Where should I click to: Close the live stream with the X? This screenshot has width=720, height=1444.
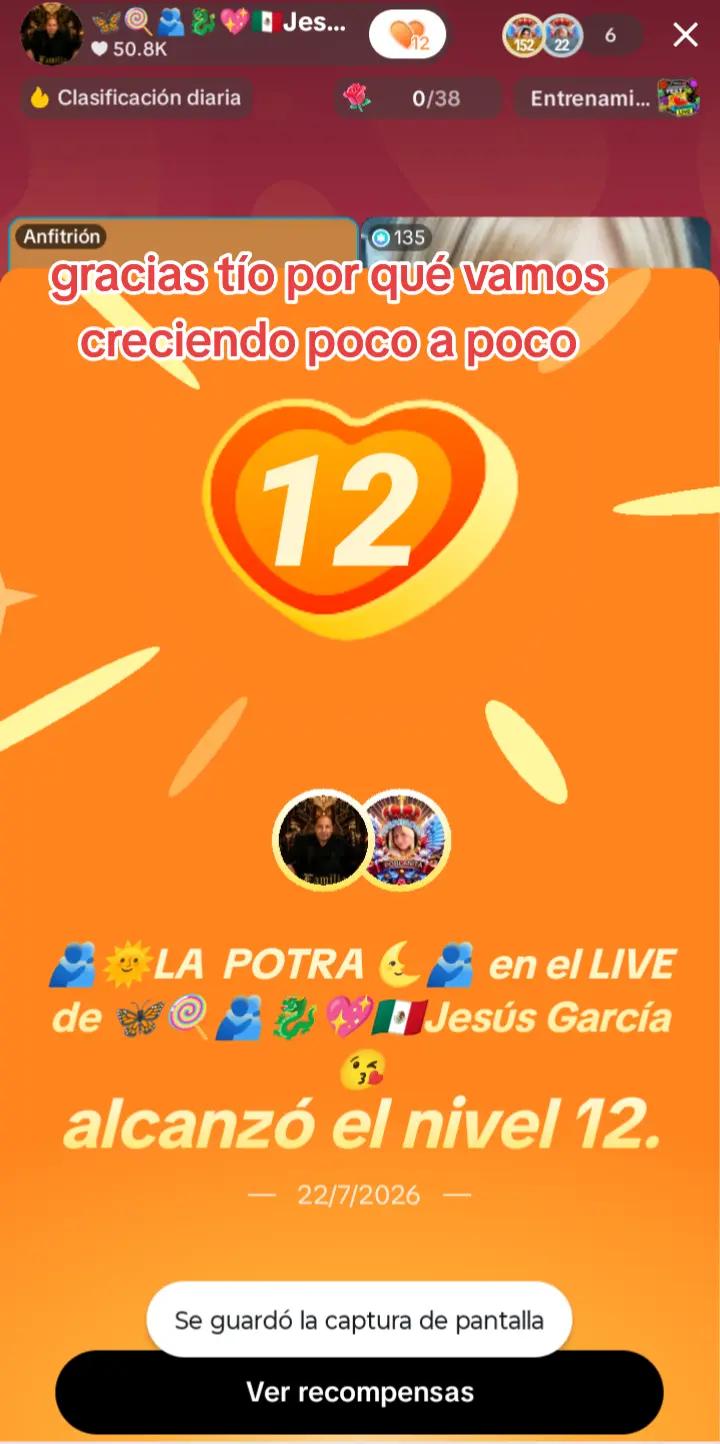click(685, 36)
